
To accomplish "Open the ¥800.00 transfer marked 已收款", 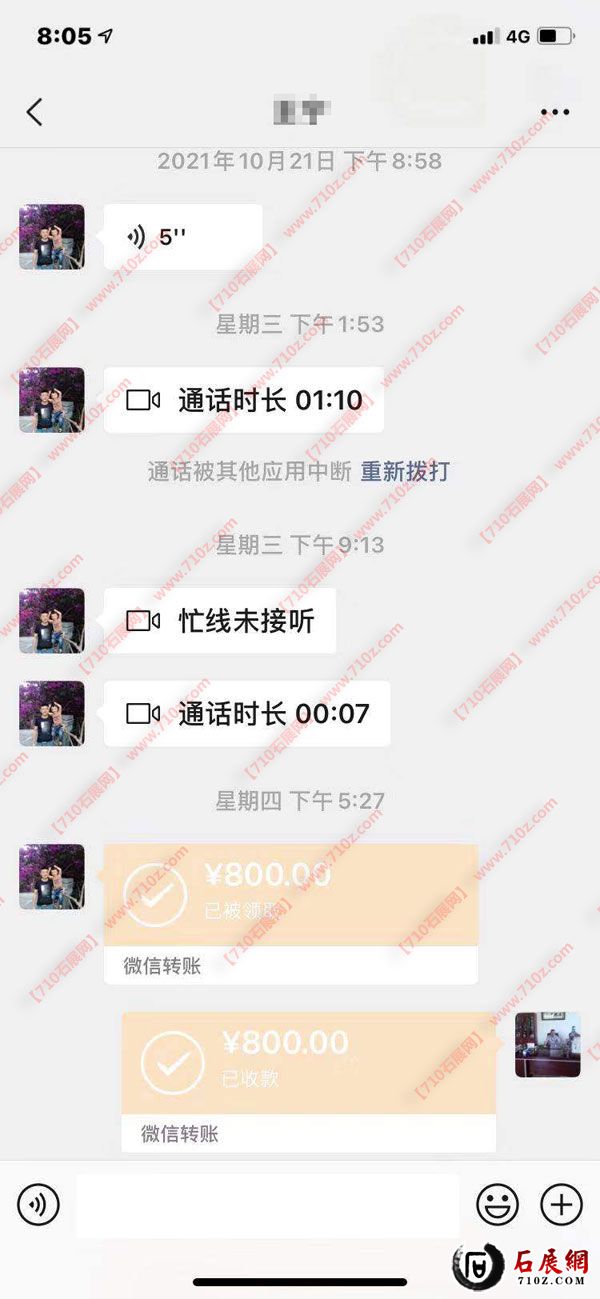I will (308, 1080).
